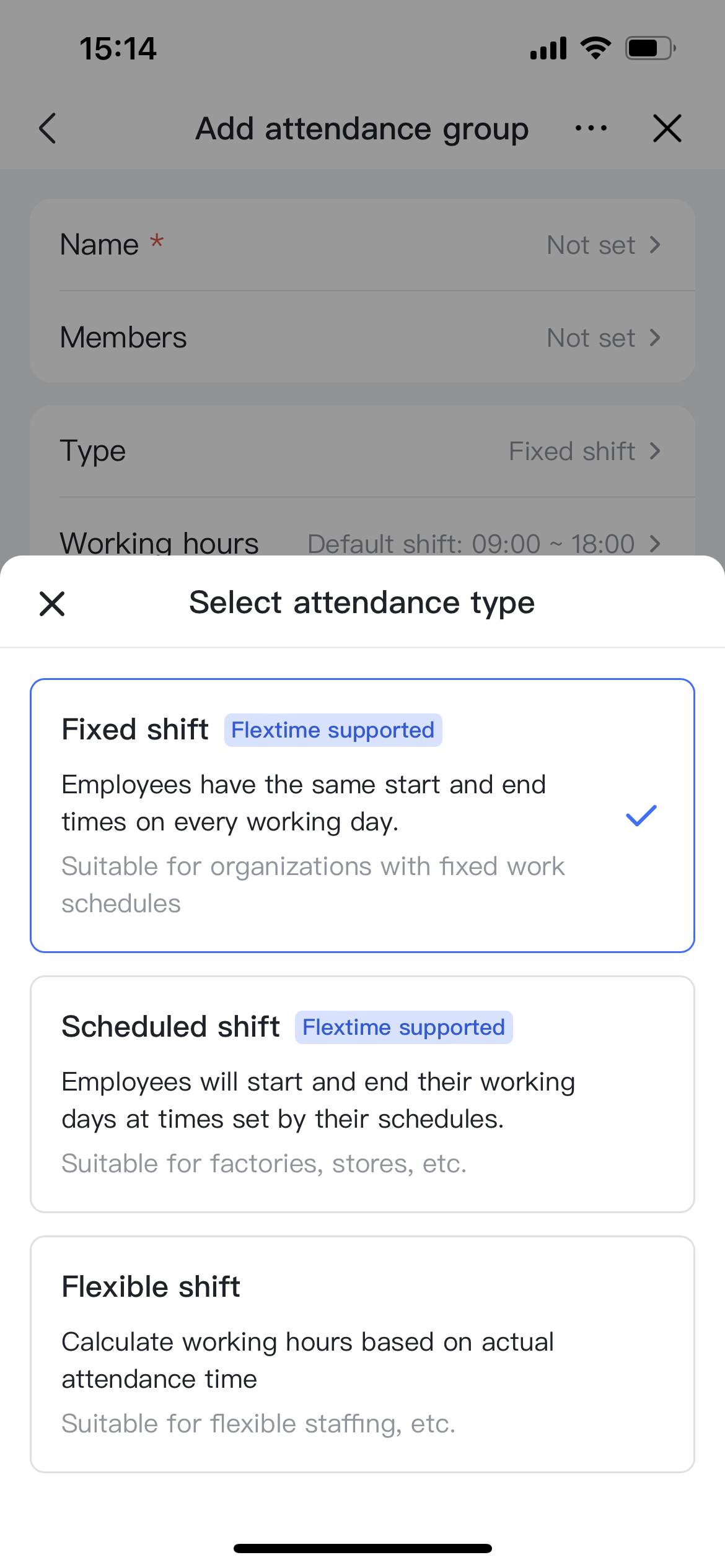
Task: Select the Fixed shift option
Action: (362, 815)
